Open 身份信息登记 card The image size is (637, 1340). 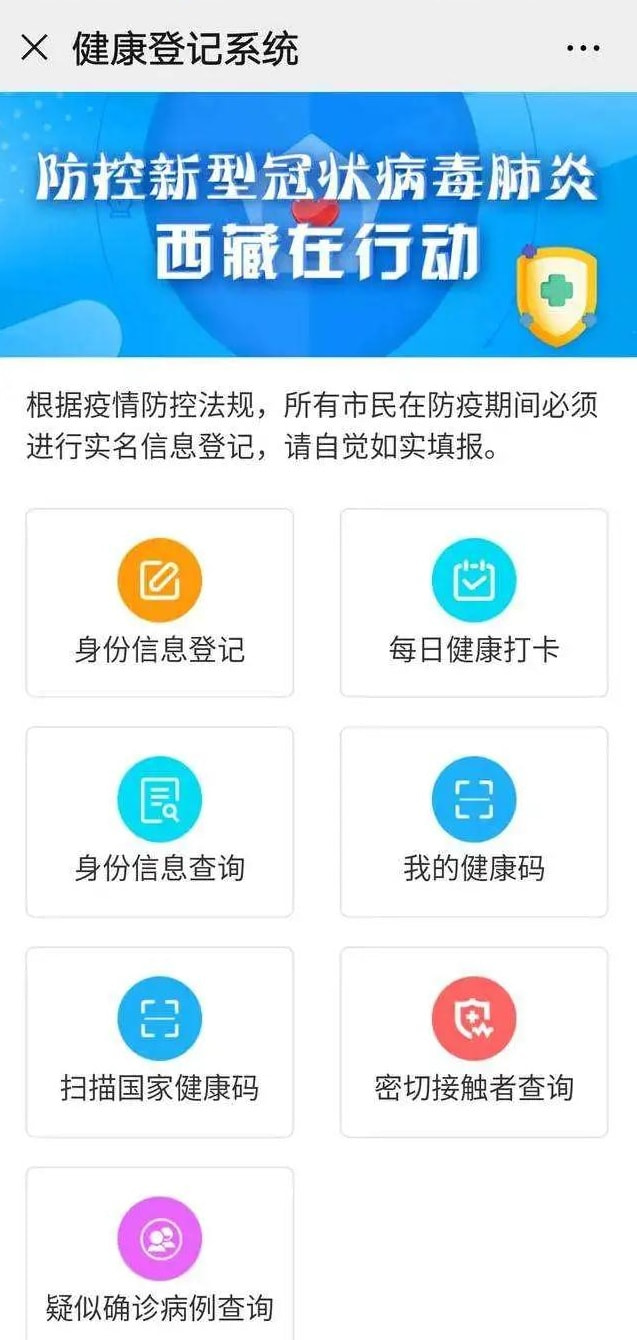[x=160, y=603]
